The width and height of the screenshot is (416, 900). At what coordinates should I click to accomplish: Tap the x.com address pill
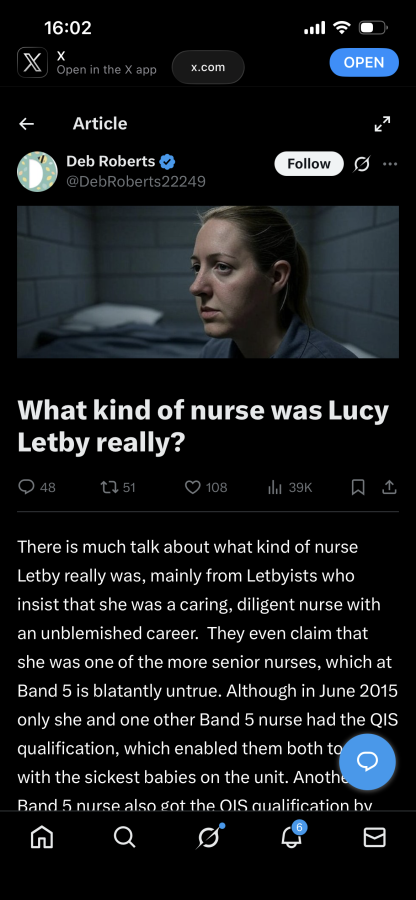pos(208,67)
